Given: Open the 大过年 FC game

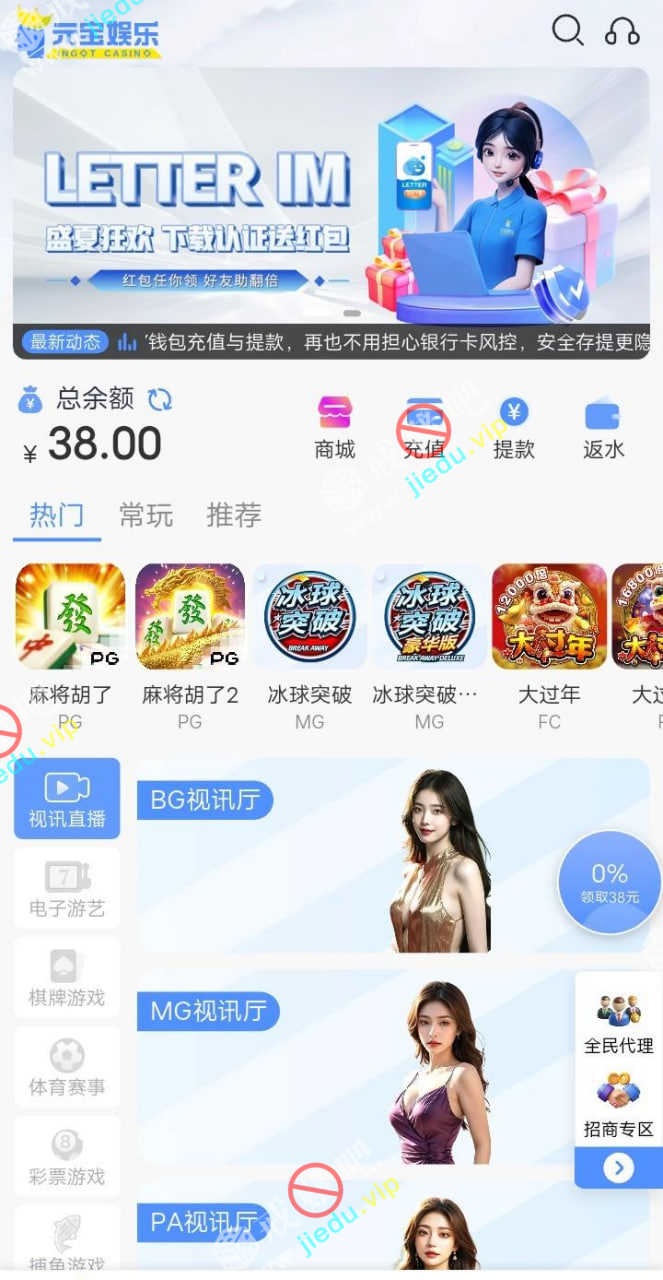Looking at the screenshot, I should point(549,616).
